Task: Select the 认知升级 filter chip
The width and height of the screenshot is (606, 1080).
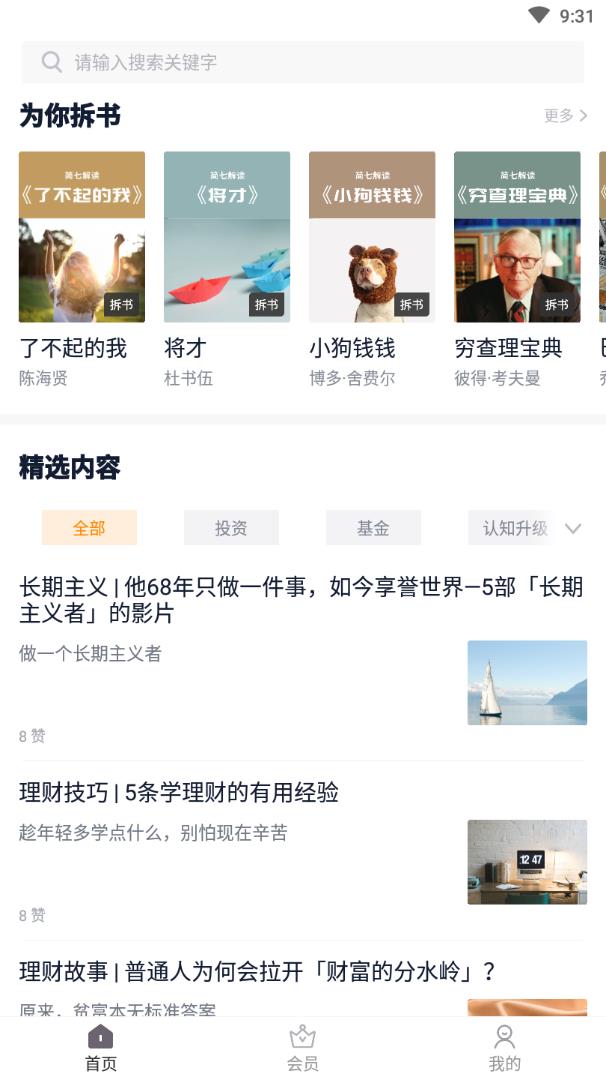Action: point(513,528)
